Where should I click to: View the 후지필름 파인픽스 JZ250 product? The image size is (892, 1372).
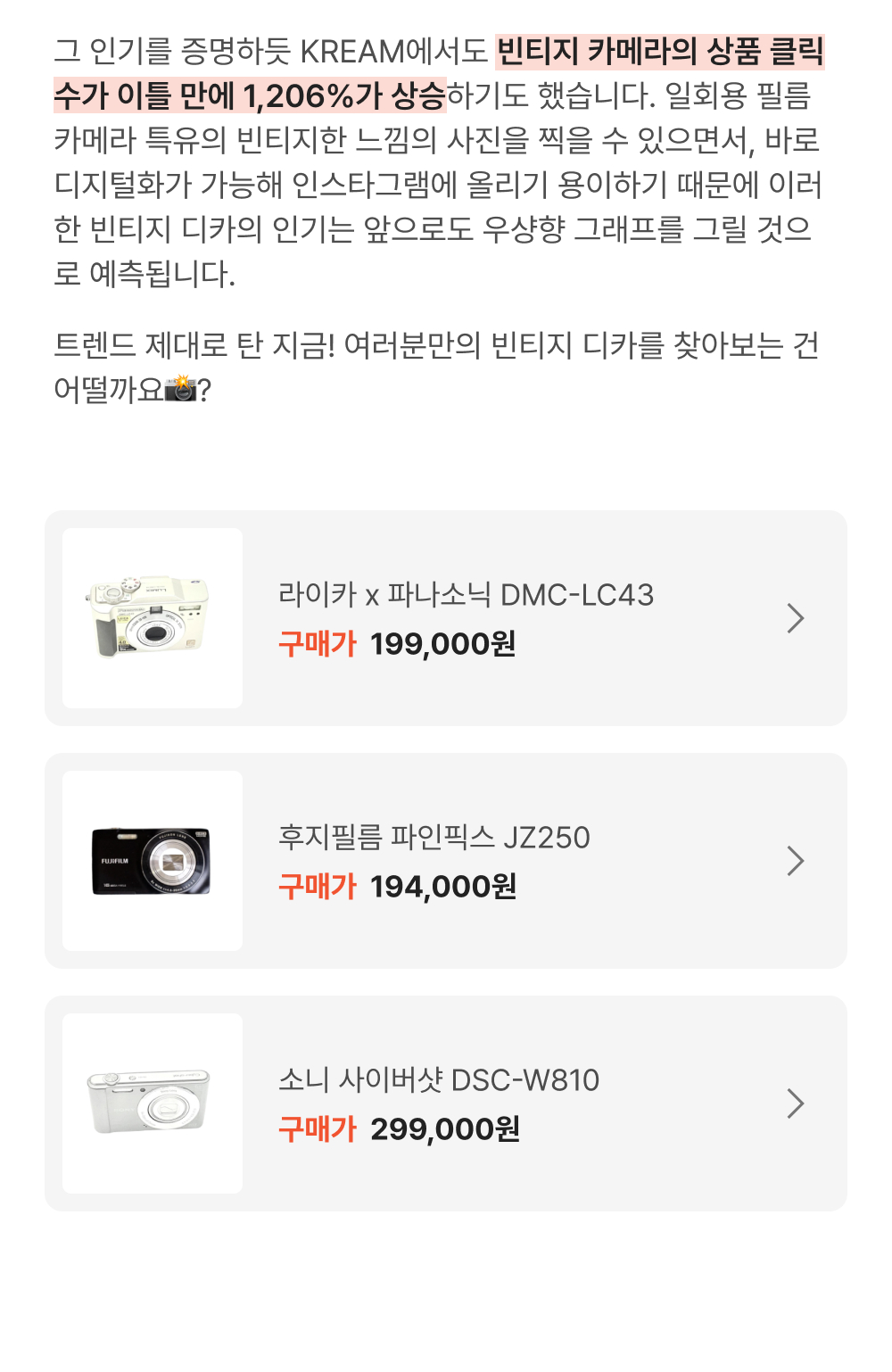(446, 861)
